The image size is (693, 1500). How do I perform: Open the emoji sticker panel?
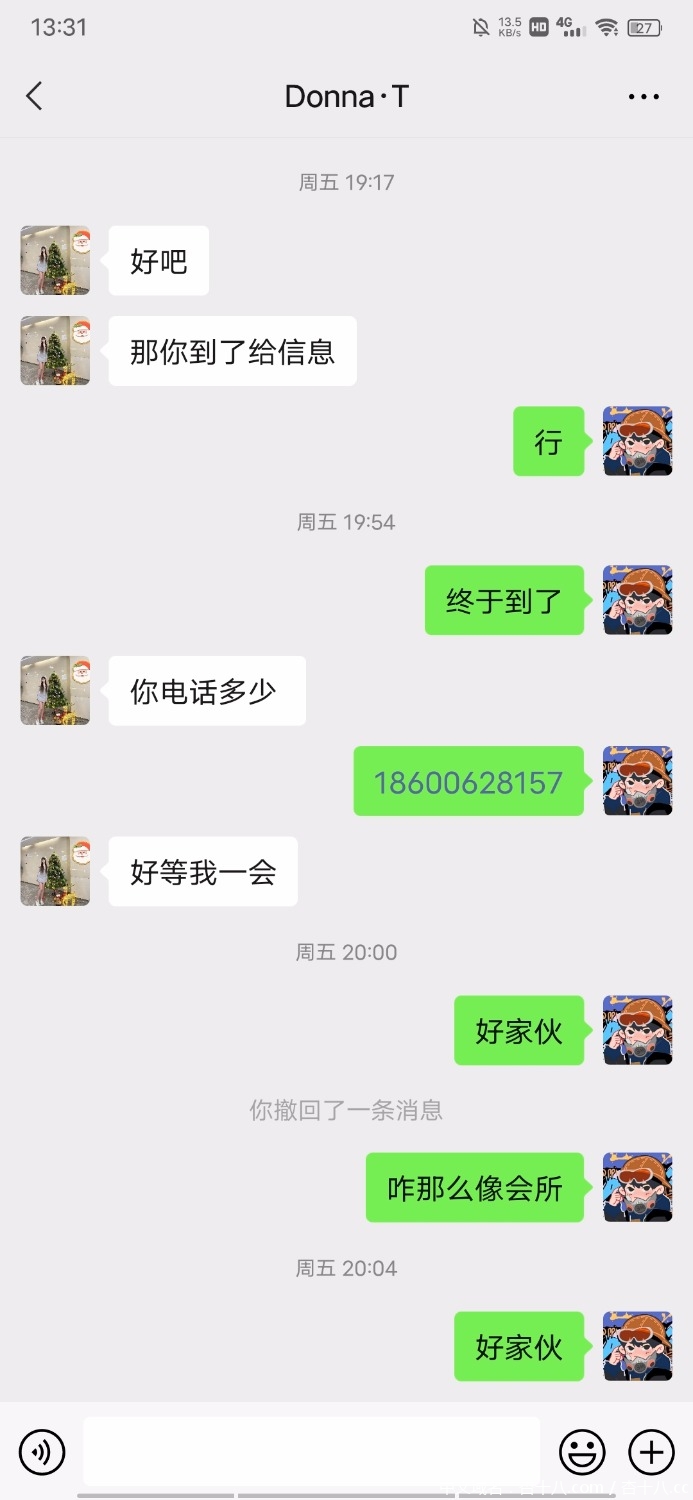pyautogui.click(x=582, y=1451)
